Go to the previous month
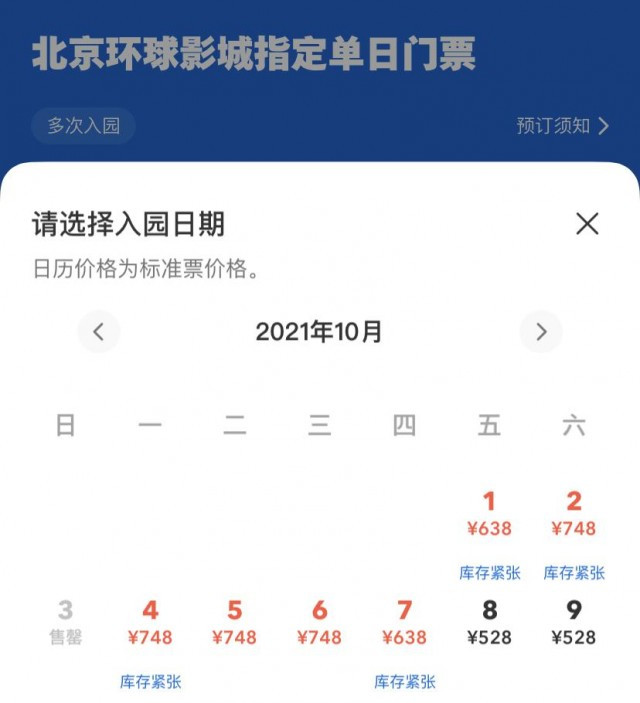Screen dimensions: 640x703 (98, 332)
